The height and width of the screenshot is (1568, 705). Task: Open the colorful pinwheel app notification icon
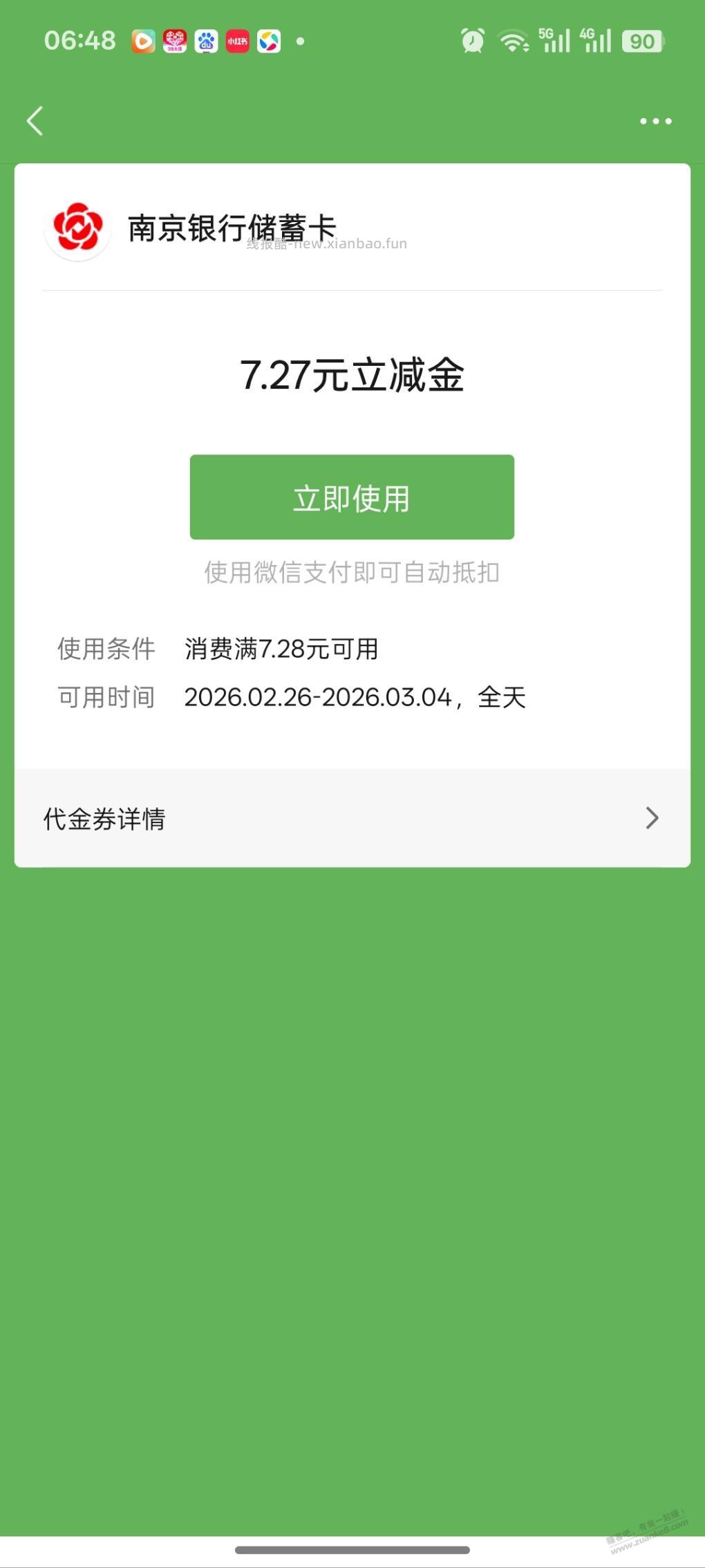(x=270, y=41)
